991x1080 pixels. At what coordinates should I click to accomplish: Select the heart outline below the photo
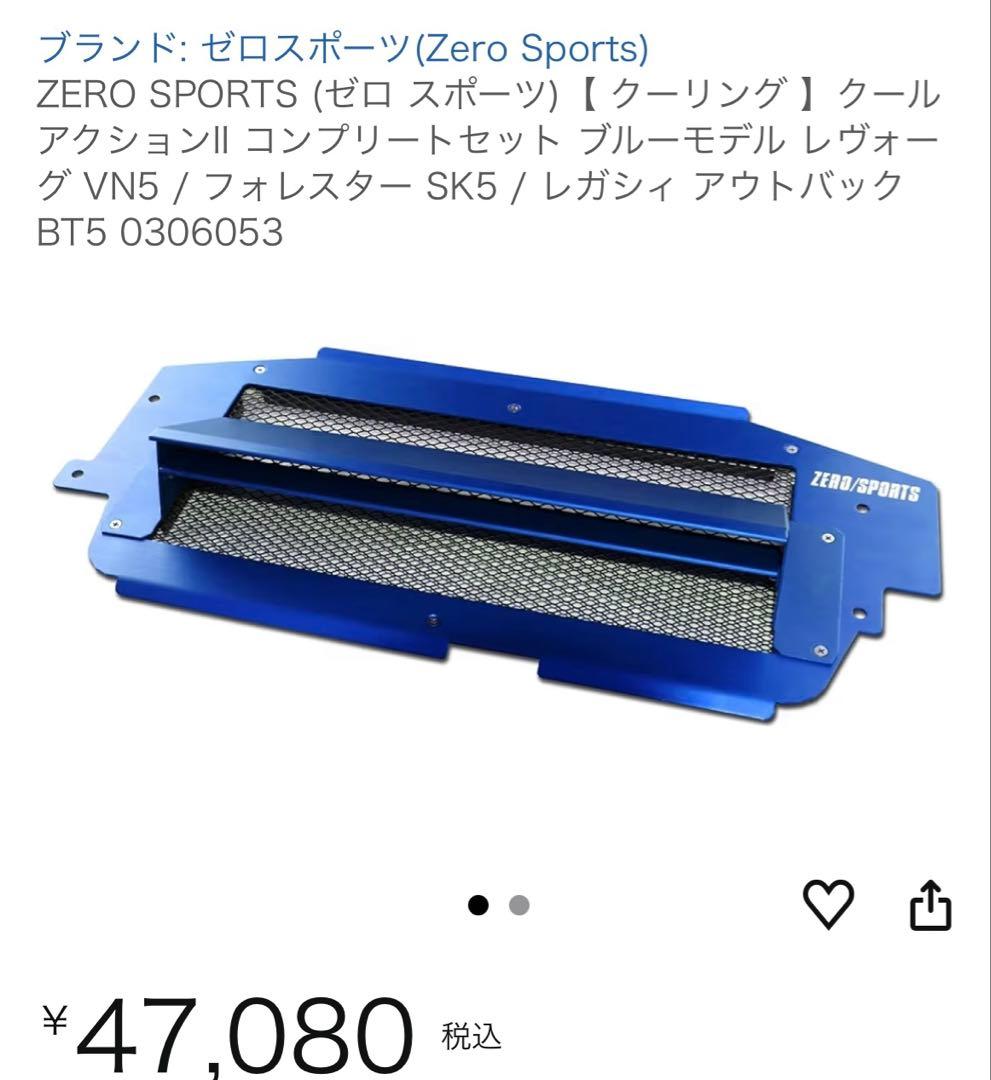826,905
